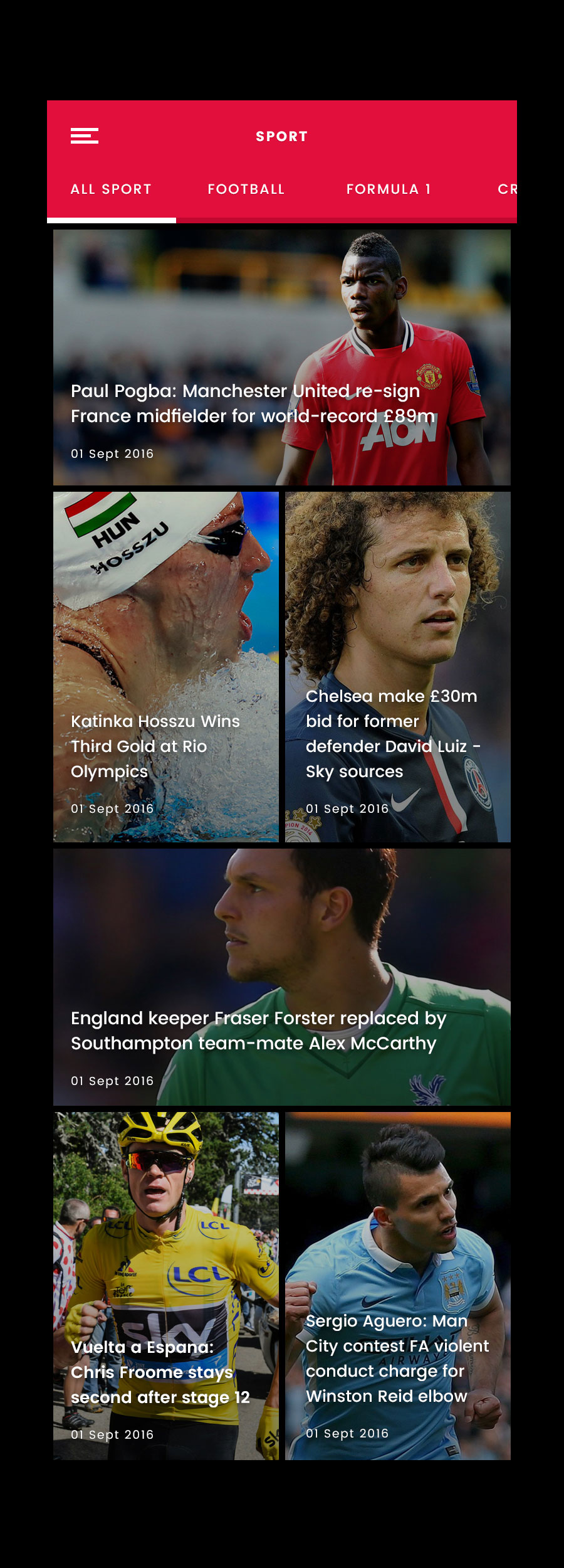View the Fraser Forster England keeper story

coord(282,977)
